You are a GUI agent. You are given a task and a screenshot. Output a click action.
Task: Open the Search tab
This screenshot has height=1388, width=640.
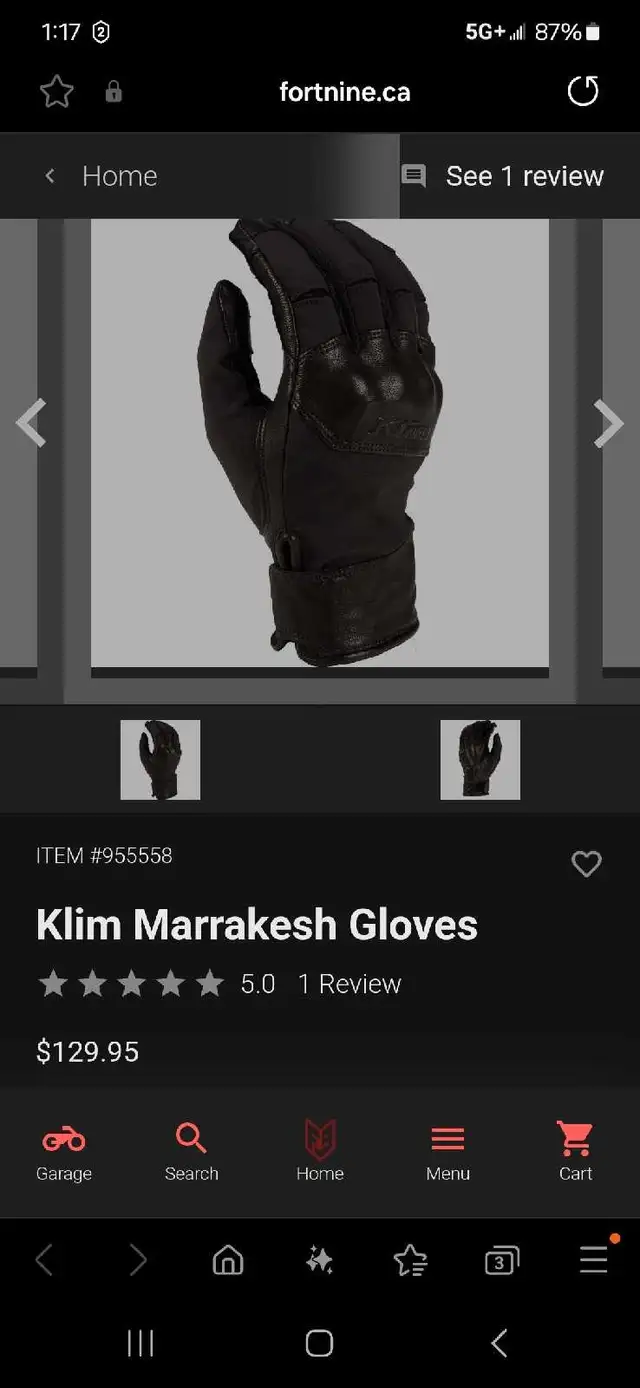[191, 1152]
